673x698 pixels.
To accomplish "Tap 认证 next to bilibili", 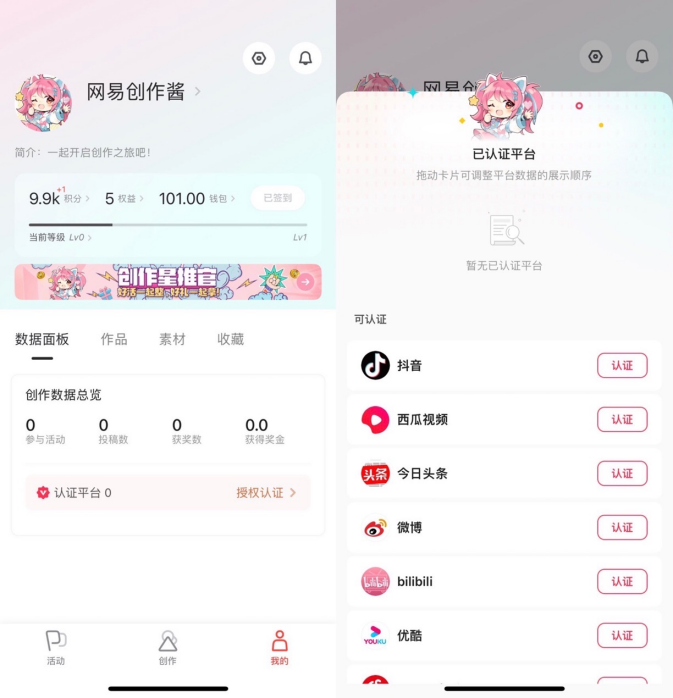I will 622,581.
